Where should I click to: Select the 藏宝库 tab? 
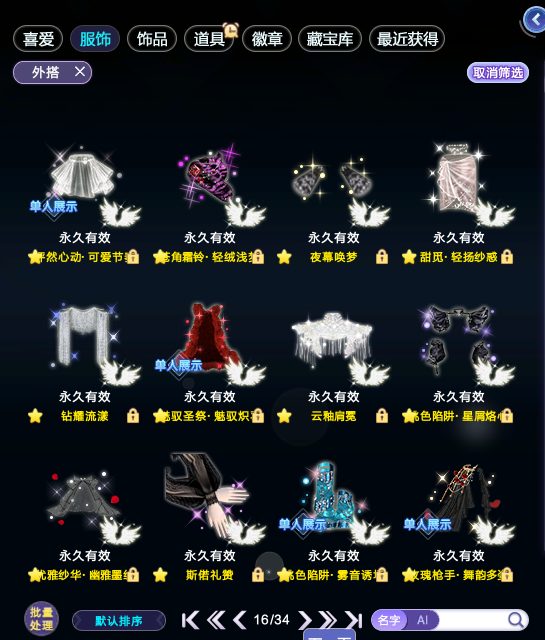[330, 39]
